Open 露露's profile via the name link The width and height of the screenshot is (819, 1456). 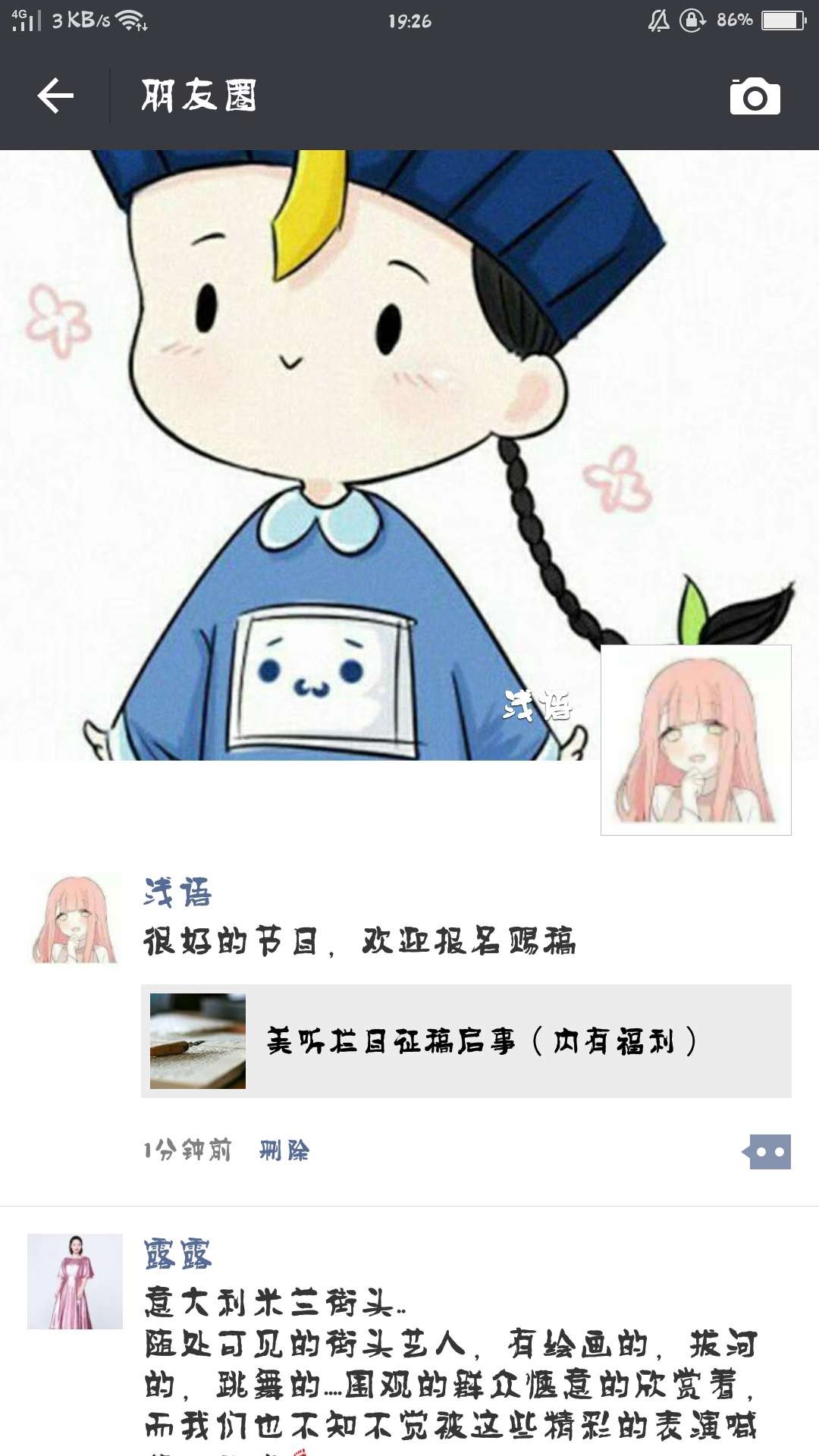tap(177, 1254)
